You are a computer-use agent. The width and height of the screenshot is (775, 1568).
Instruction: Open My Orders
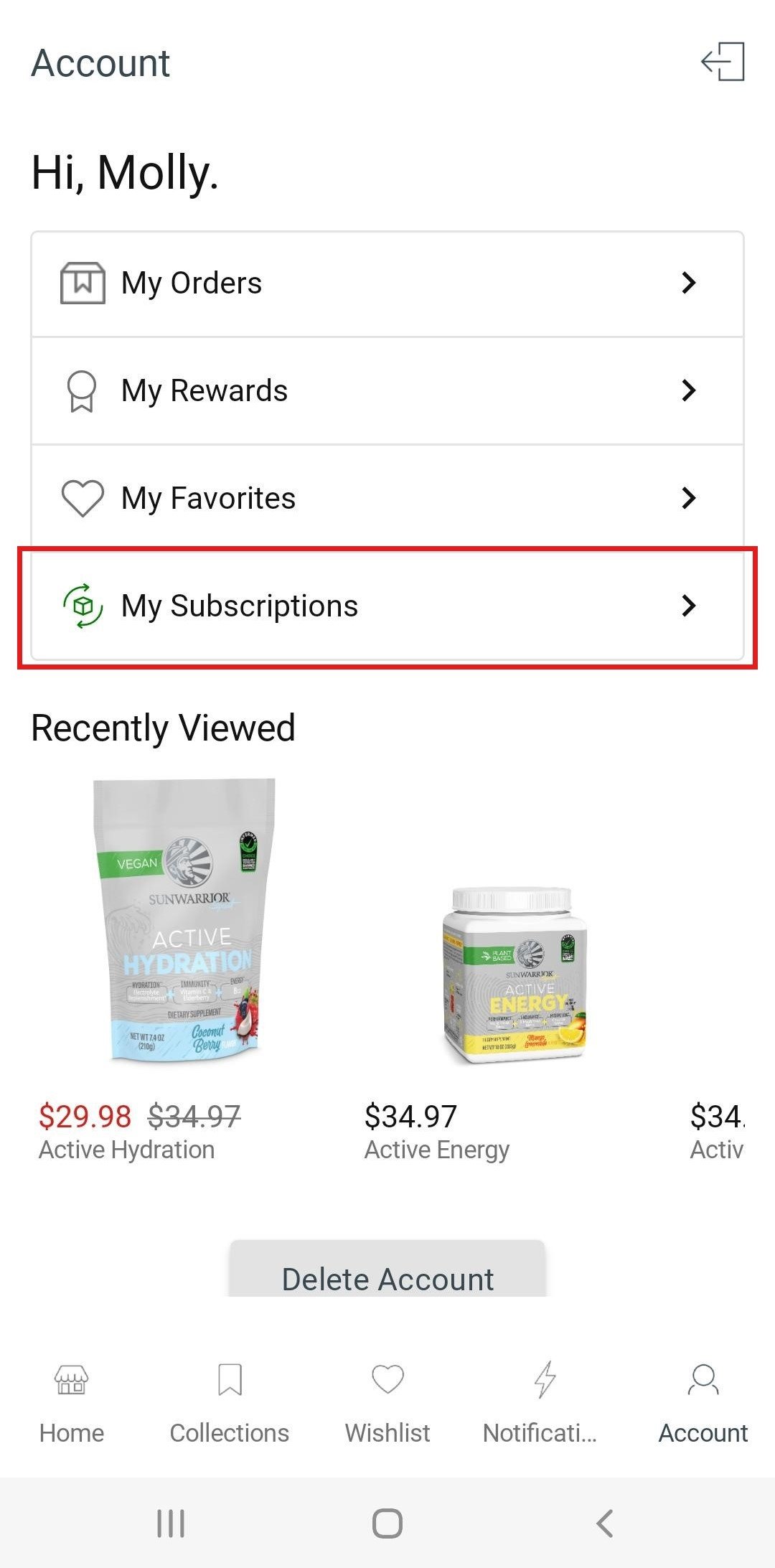point(387,283)
